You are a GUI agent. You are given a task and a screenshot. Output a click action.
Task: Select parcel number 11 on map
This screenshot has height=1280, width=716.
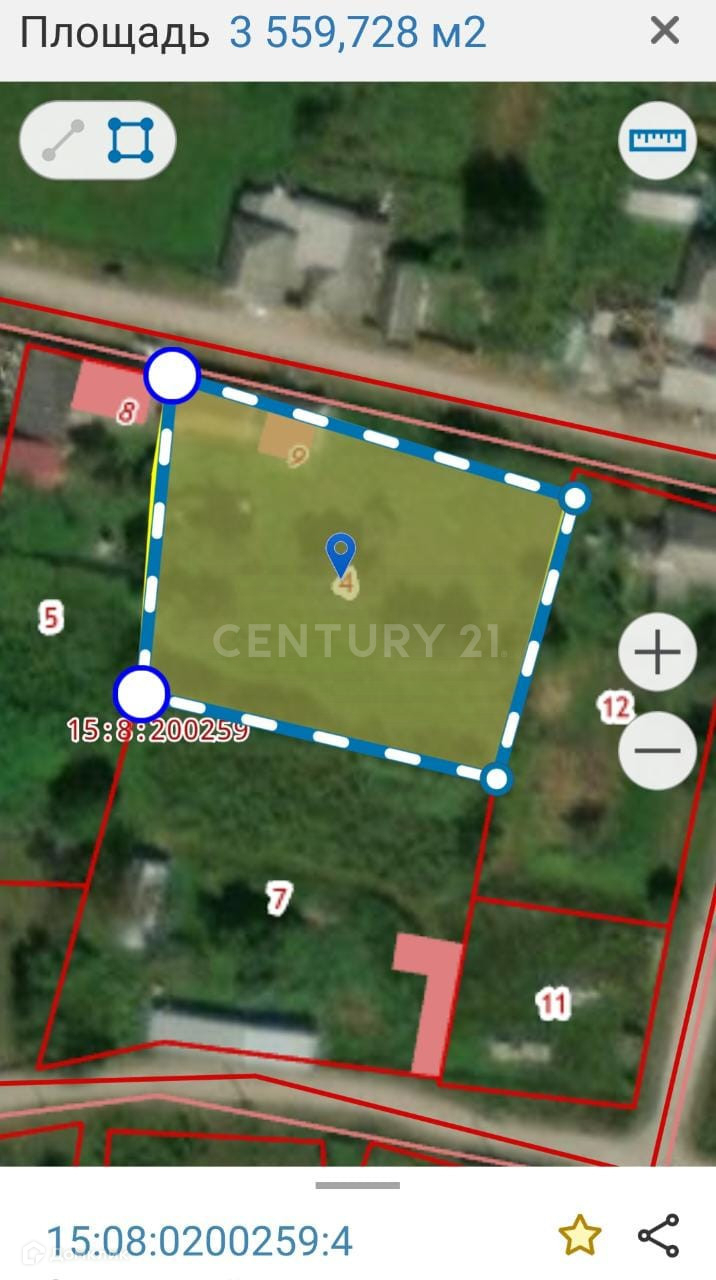coord(552,1002)
